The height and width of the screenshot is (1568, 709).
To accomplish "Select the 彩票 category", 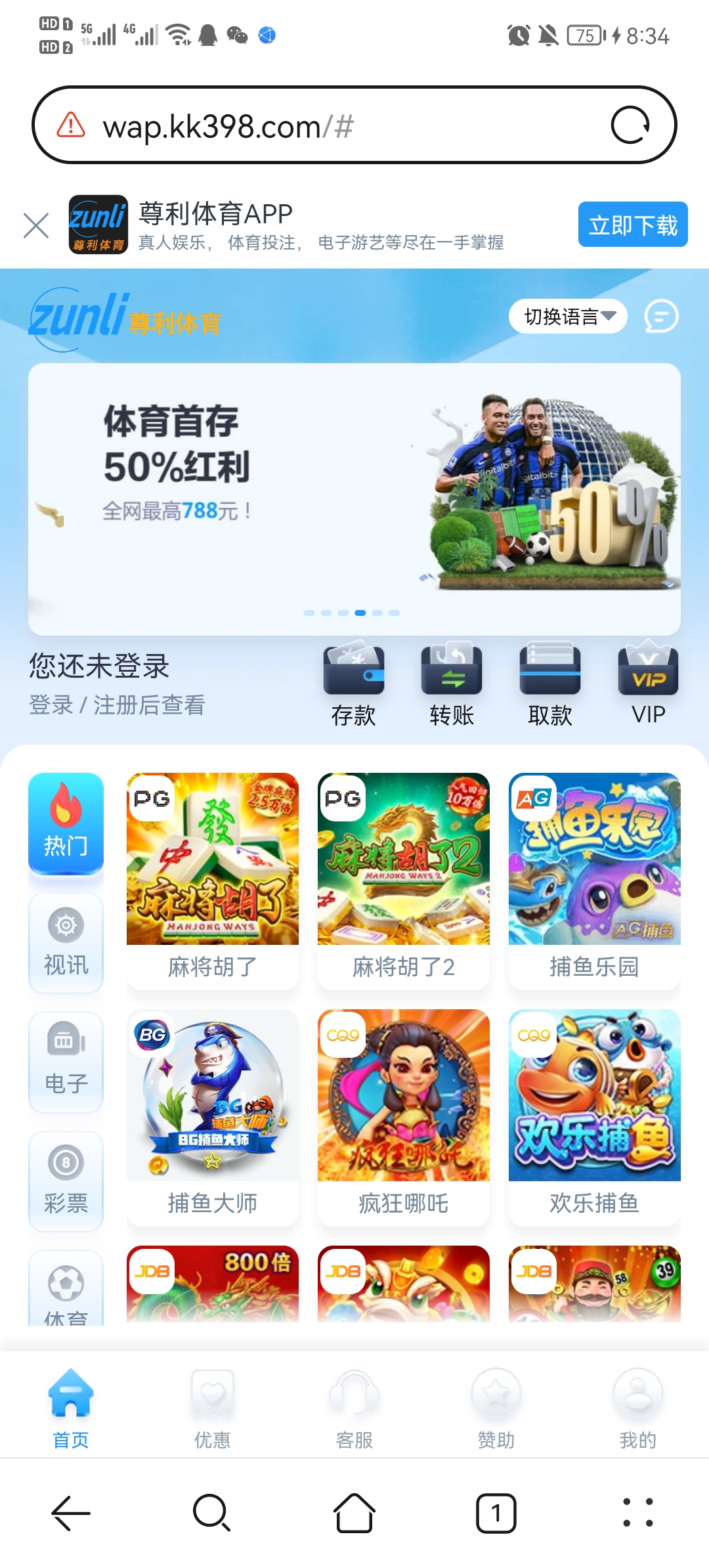I will (66, 1180).
